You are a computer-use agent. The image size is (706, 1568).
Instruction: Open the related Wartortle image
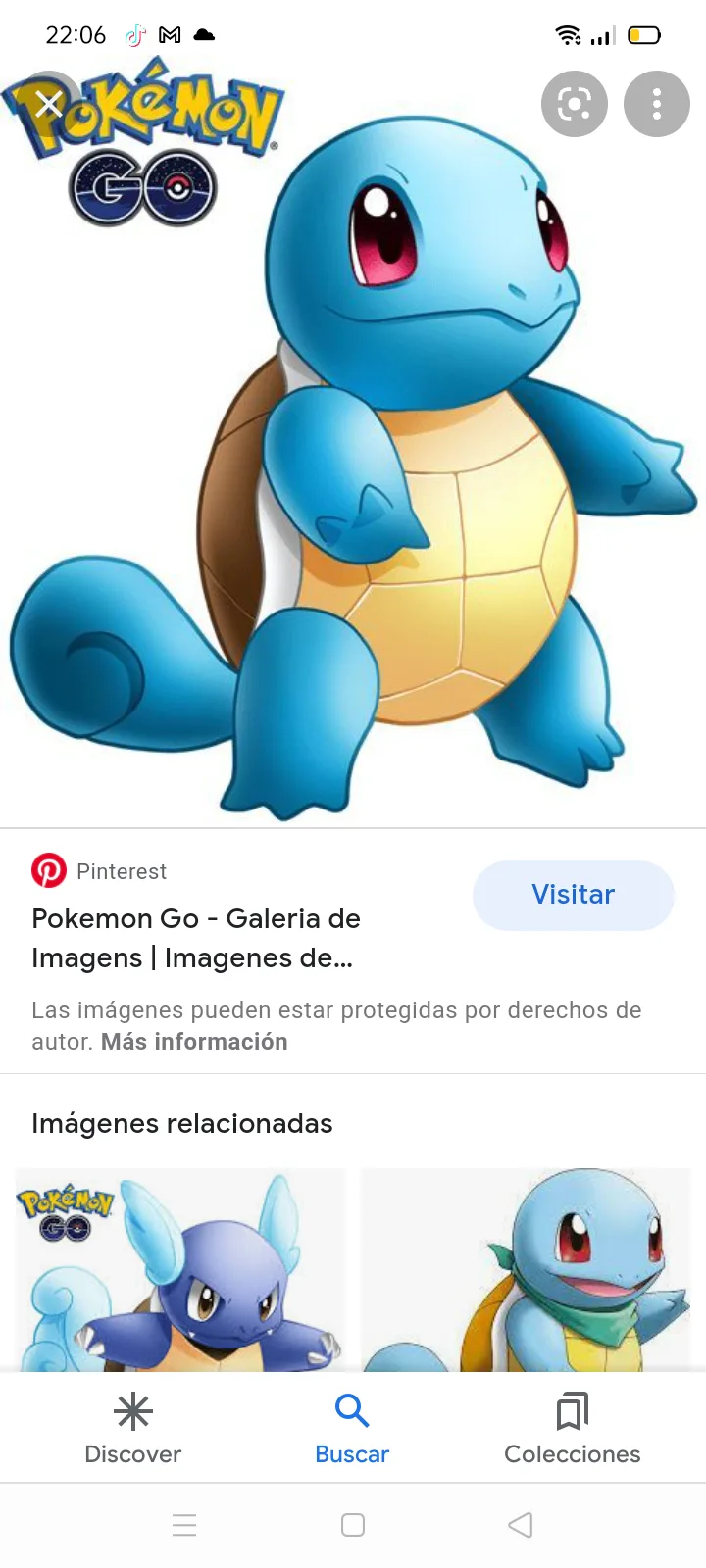(x=180, y=1270)
